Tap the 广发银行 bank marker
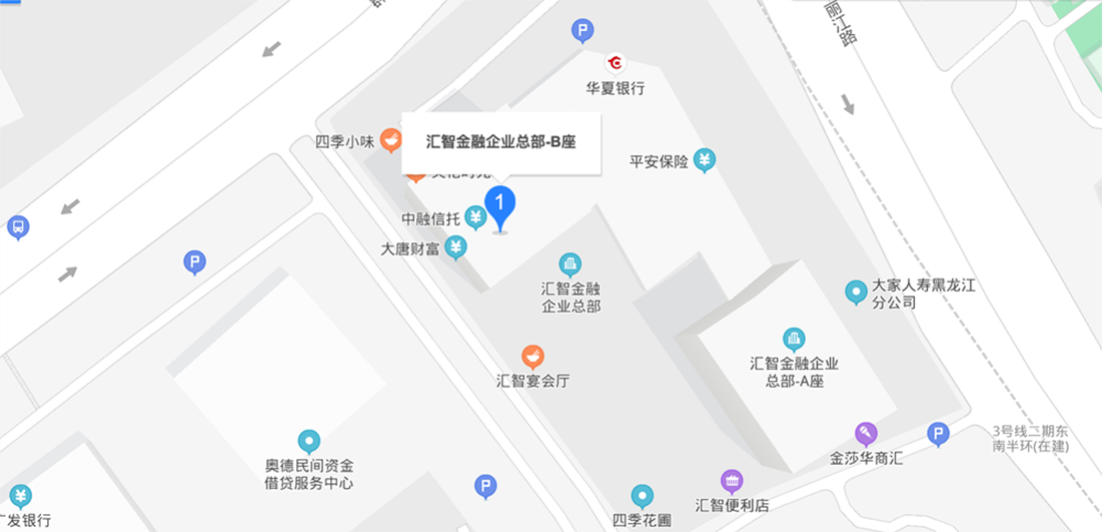 click(x=21, y=495)
